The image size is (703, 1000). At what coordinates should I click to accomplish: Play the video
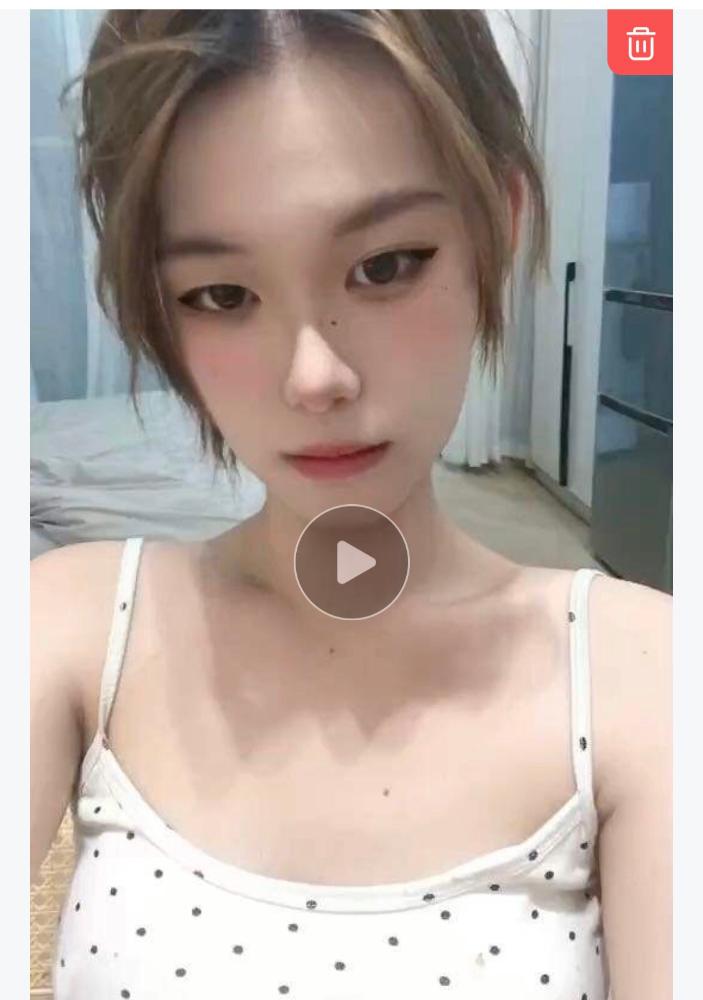point(351,562)
